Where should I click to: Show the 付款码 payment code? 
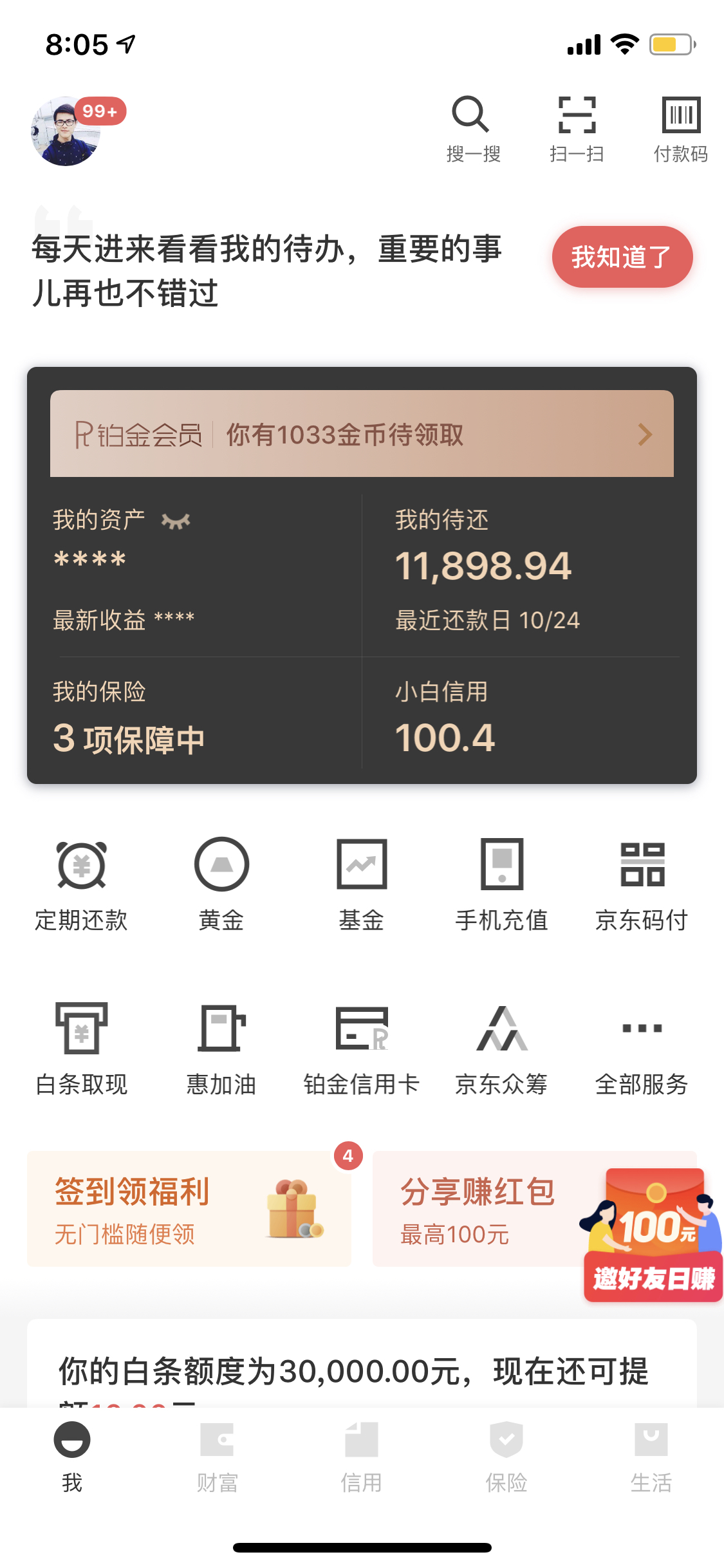680,130
